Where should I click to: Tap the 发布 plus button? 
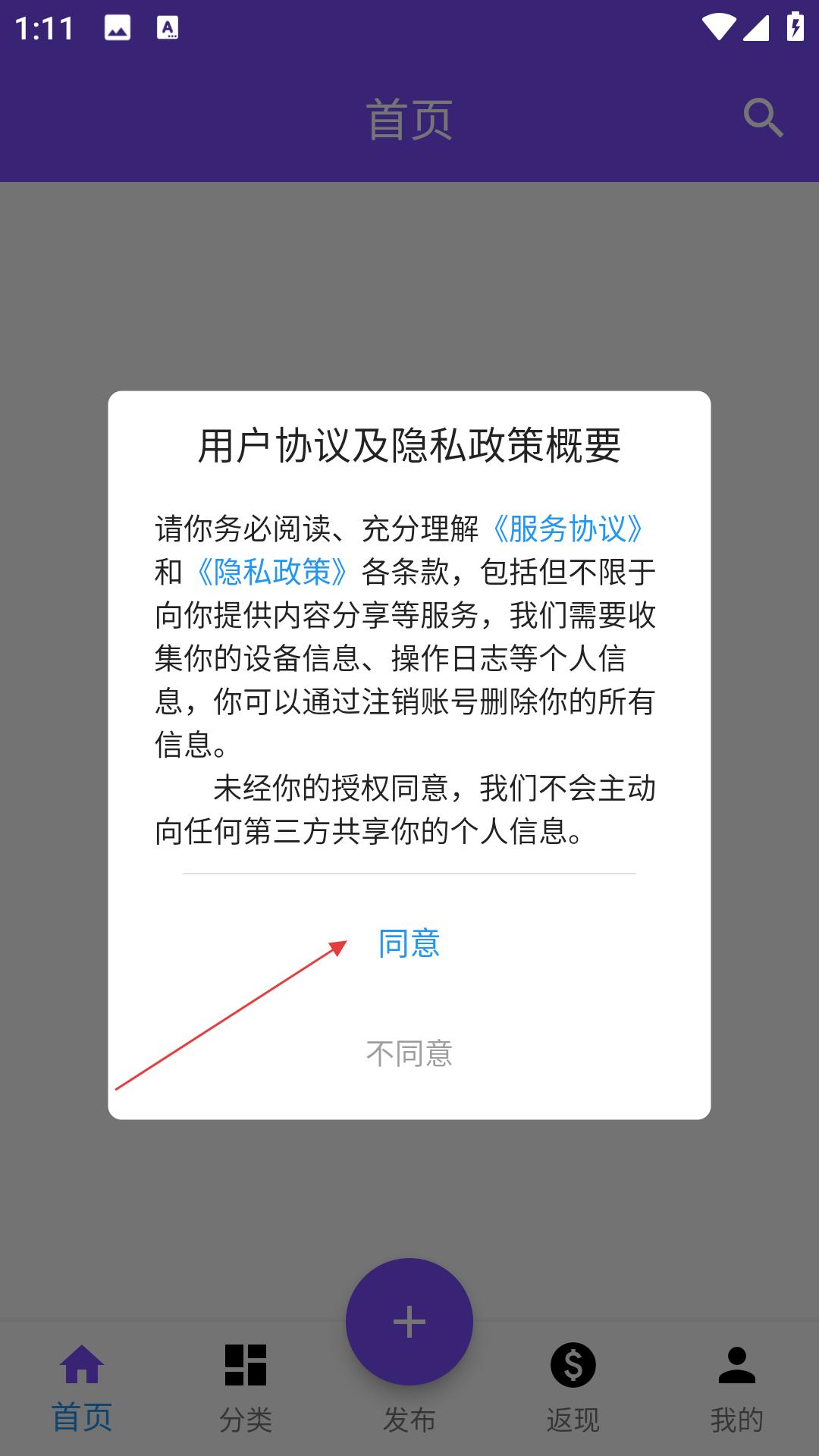(x=409, y=1322)
